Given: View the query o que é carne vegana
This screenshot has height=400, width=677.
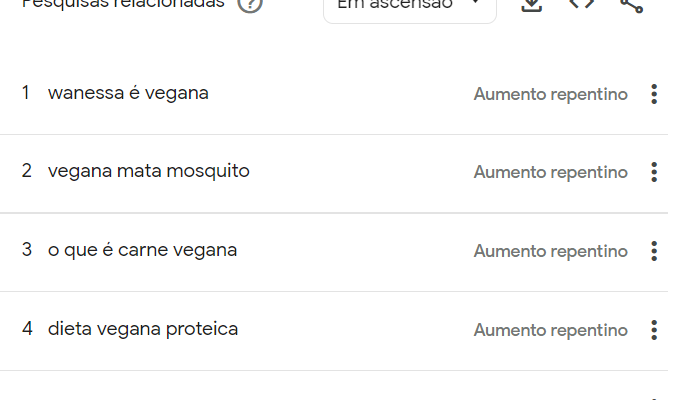Looking at the screenshot, I should [x=142, y=249].
